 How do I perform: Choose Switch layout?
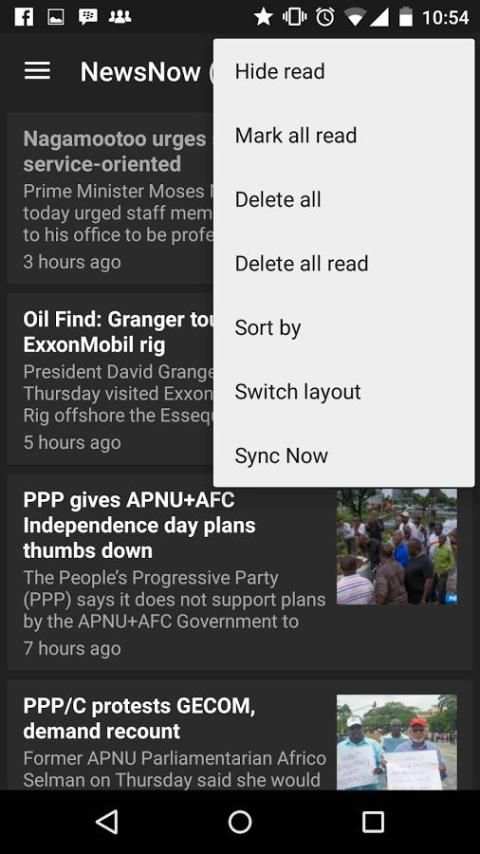click(x=344, y=392)
